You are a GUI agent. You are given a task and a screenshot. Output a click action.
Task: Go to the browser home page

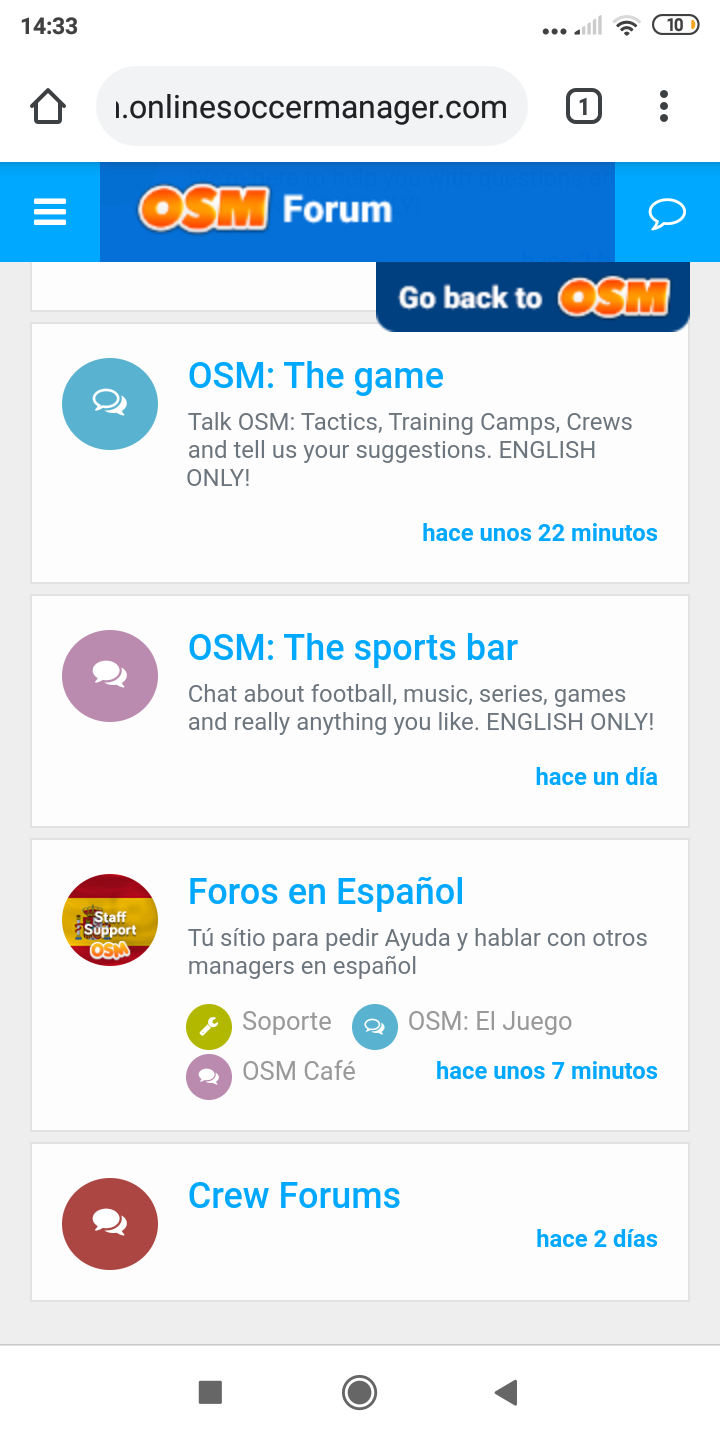(48, 106)
